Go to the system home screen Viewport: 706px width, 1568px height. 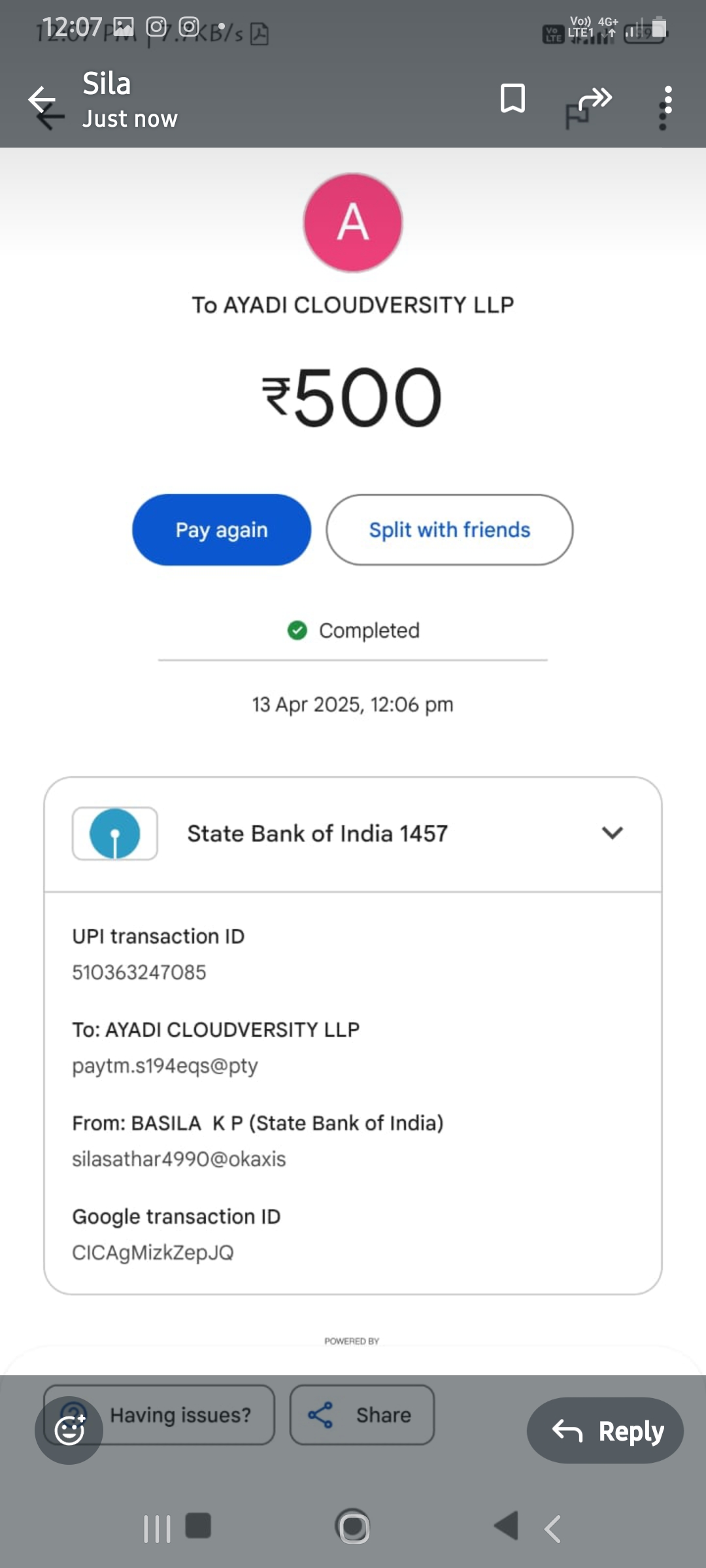(353, 1527)
